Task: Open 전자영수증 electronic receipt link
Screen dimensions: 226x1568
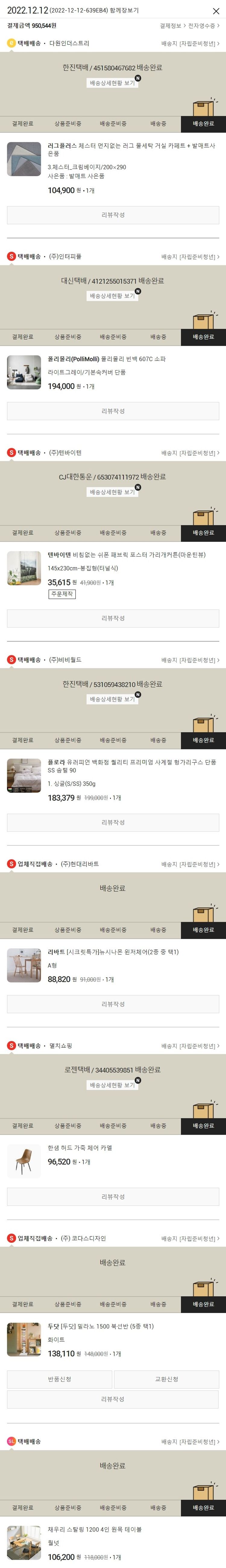Action: pos(203,26)
